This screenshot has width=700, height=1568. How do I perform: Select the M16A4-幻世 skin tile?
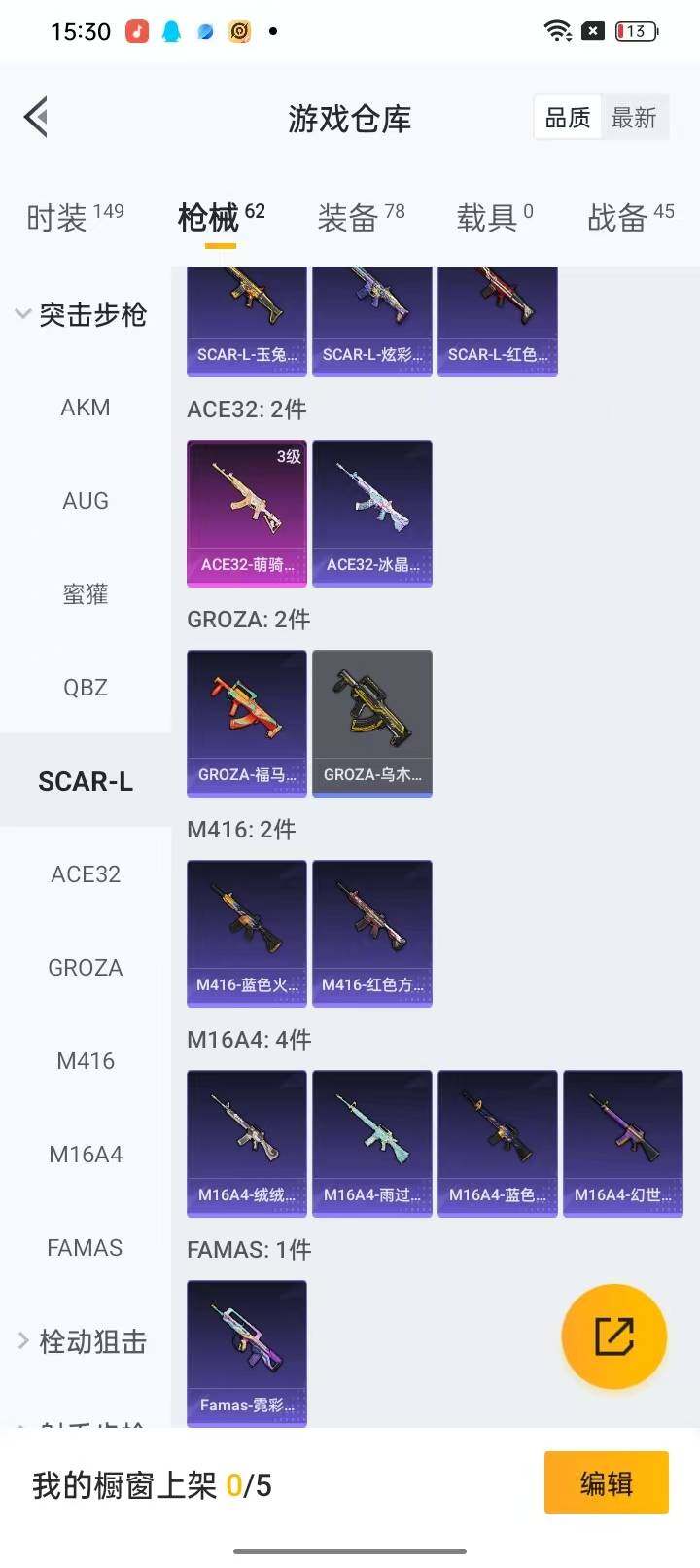(x=623, y=1143)
